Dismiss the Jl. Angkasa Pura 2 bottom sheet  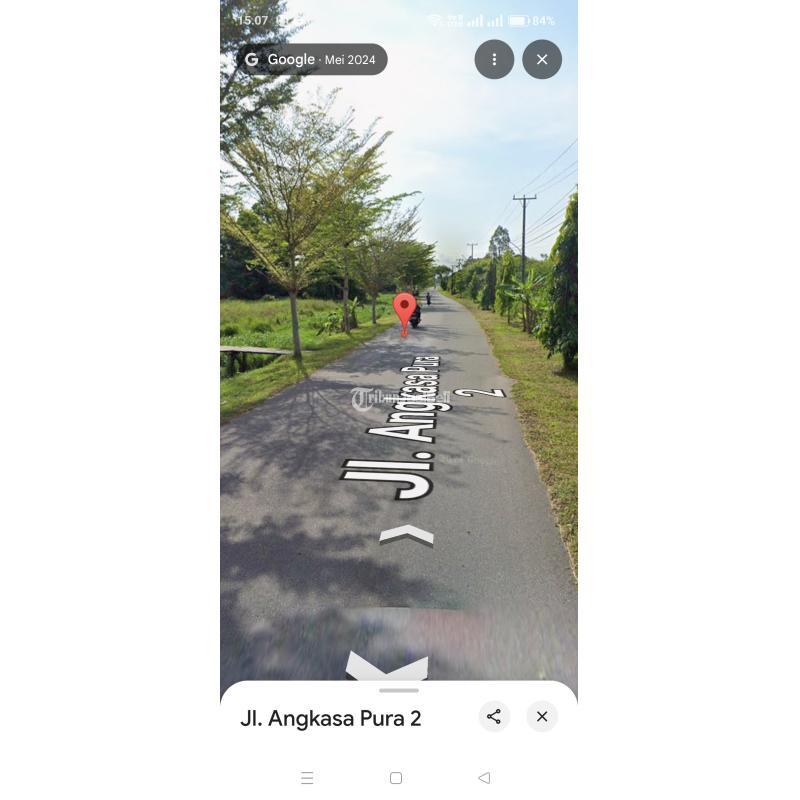point(542,717)
